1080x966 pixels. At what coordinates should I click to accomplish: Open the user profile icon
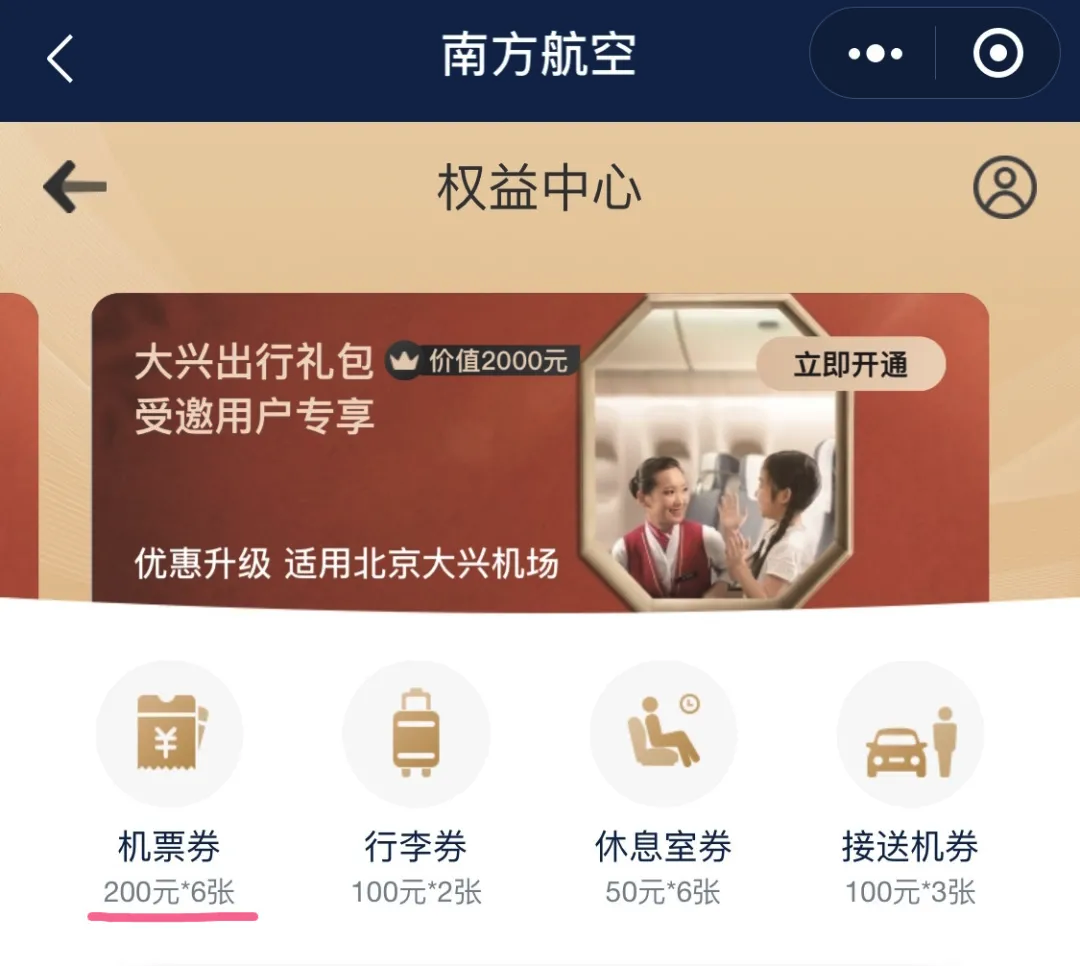(x=1004, y=187)
